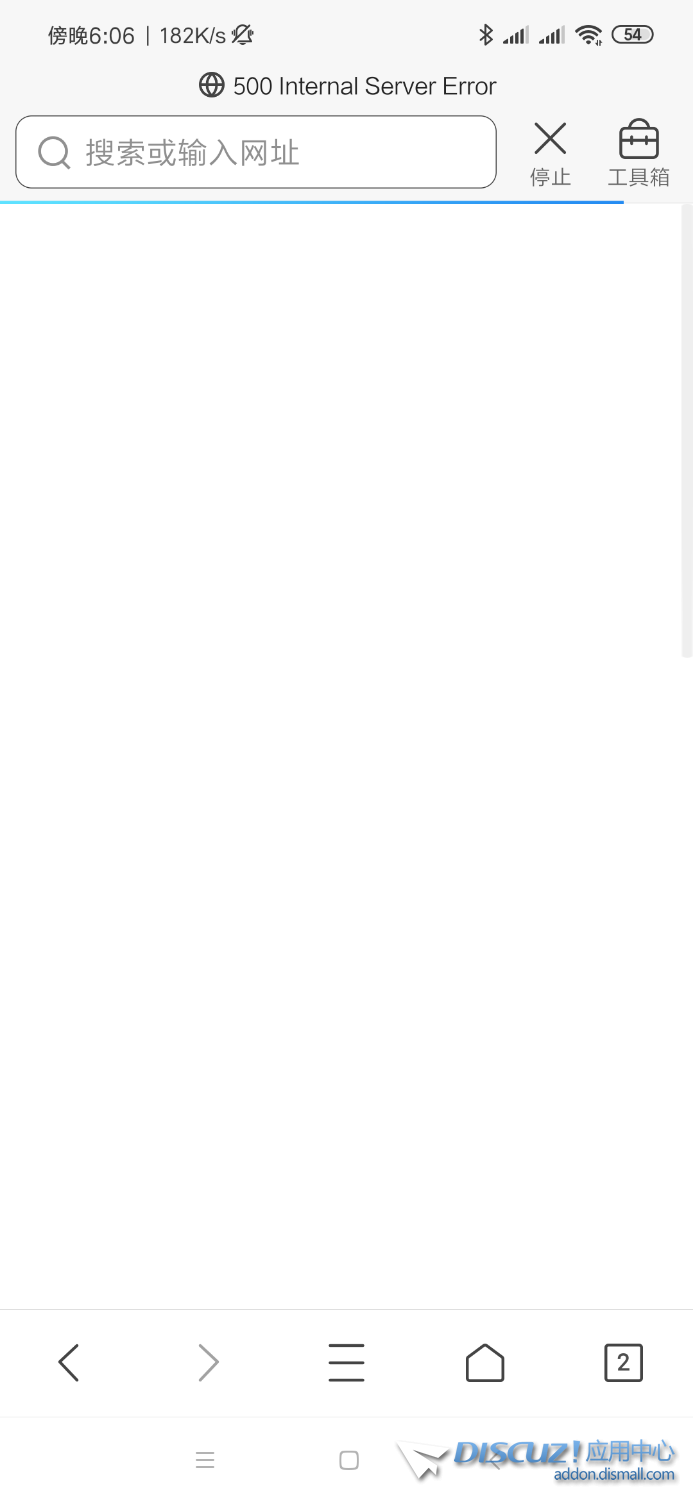Go to the browser home page
The image size is (693, 1500).
[485, 1362]
